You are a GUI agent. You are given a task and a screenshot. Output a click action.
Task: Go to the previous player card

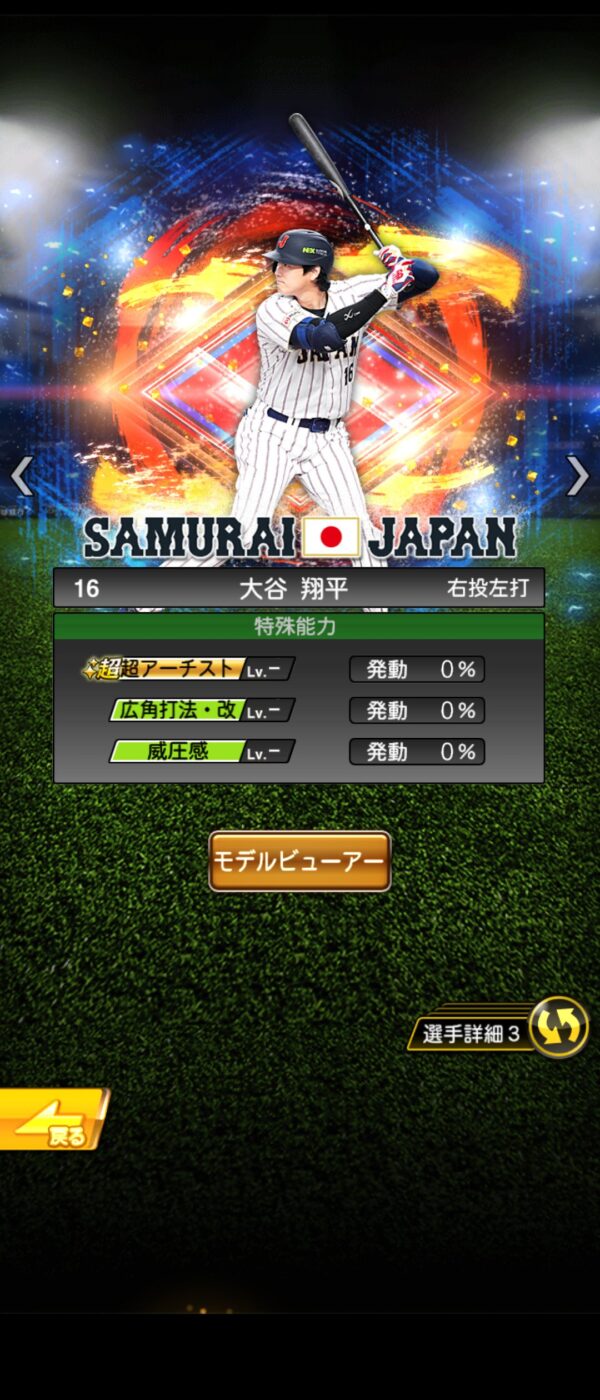[21, 477]
